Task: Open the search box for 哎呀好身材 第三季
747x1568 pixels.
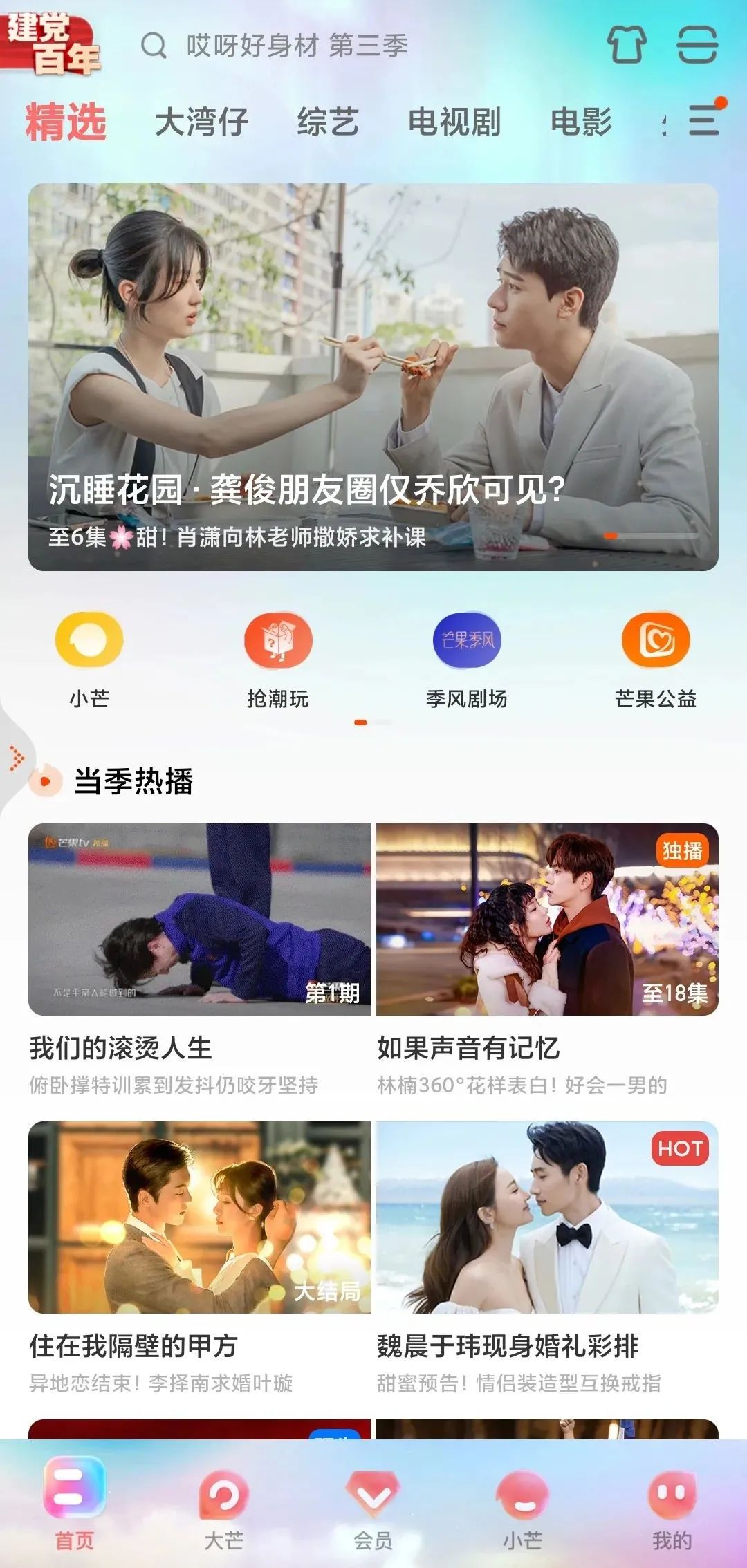Action: coord(296,46)
